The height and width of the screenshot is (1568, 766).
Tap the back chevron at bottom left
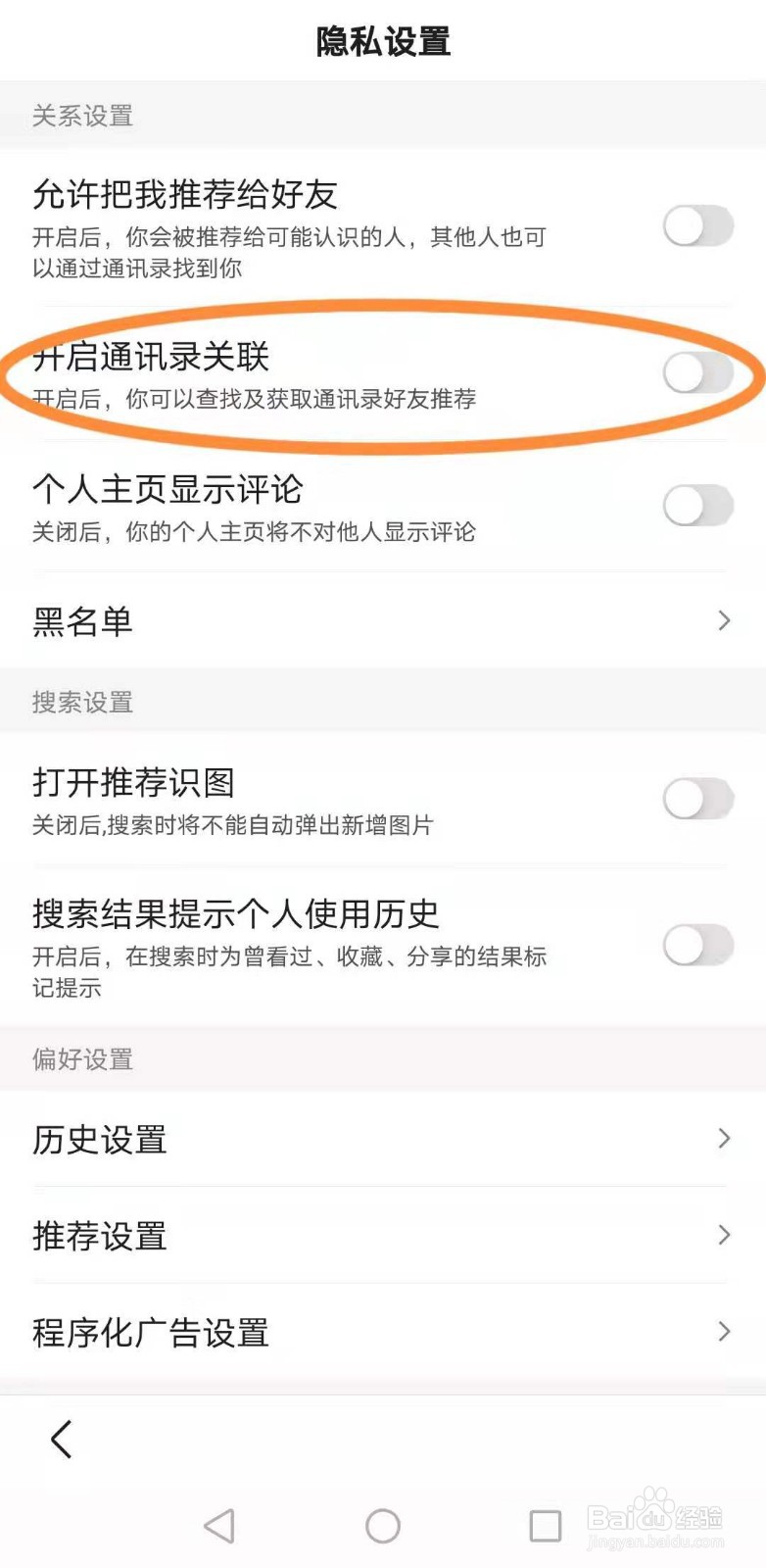click(61, 1440)
